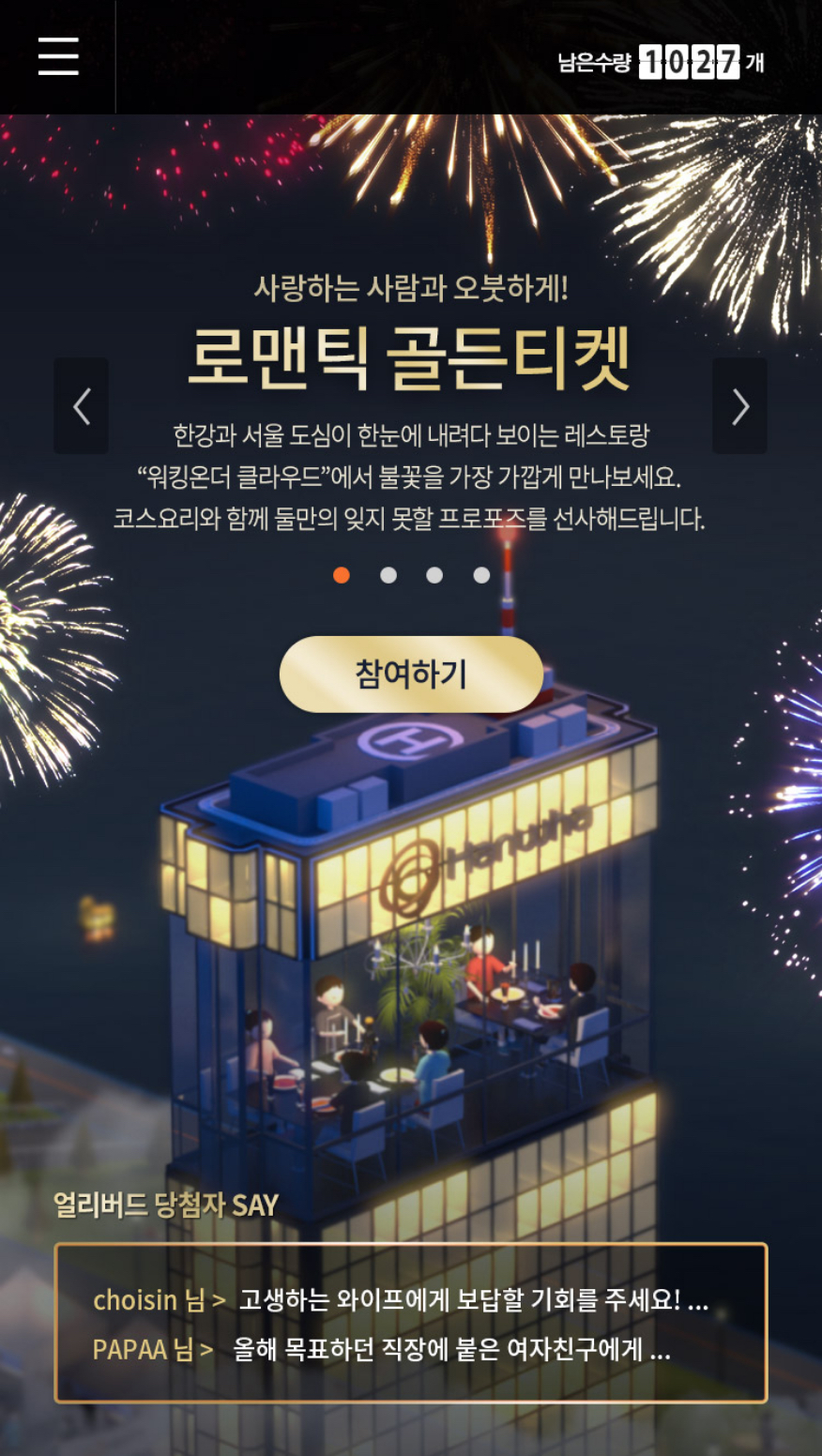The image size is (822, 1456).
Task: Select the third carousel page dot
Action: (x=434, y=575)
